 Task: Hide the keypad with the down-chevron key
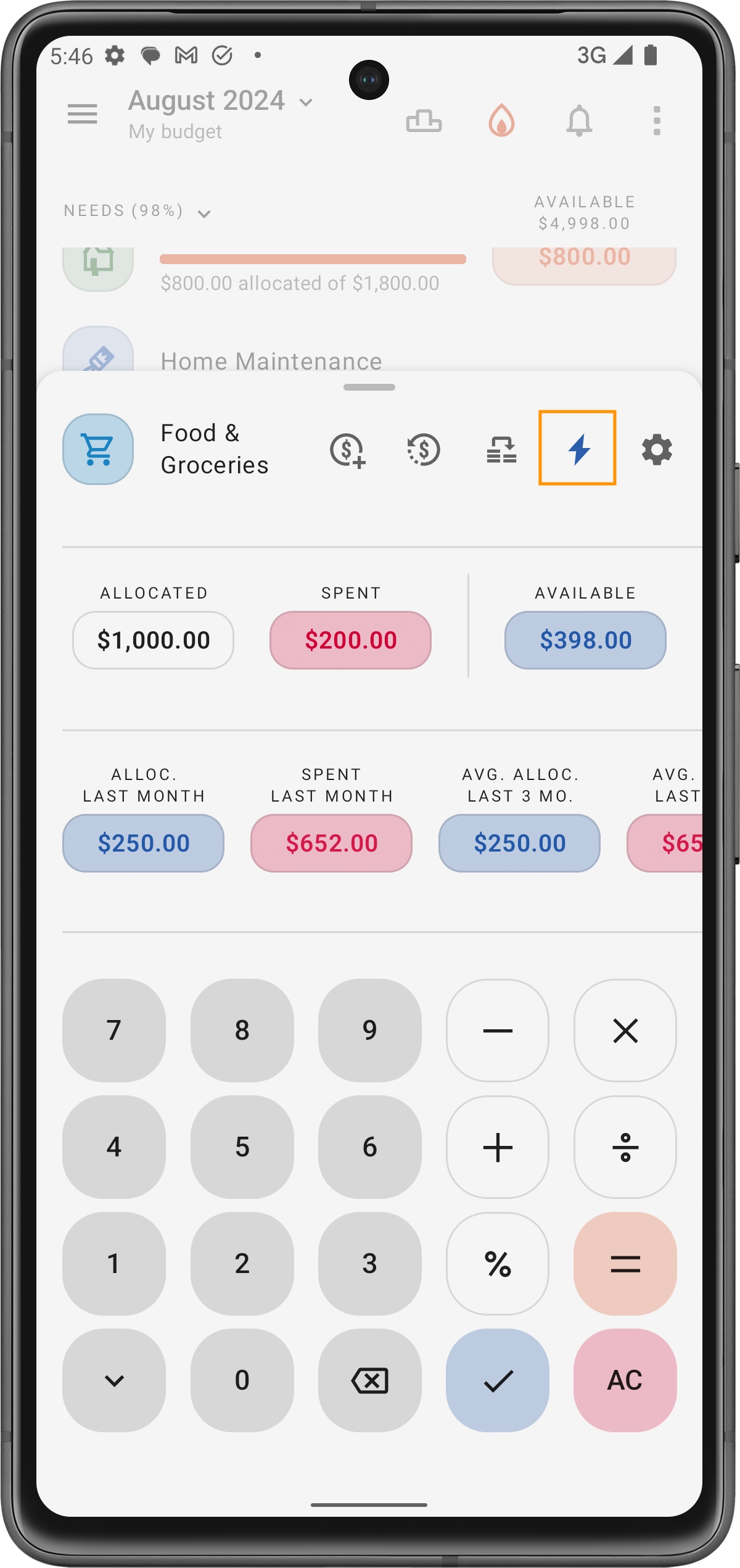pos(114,1380)
